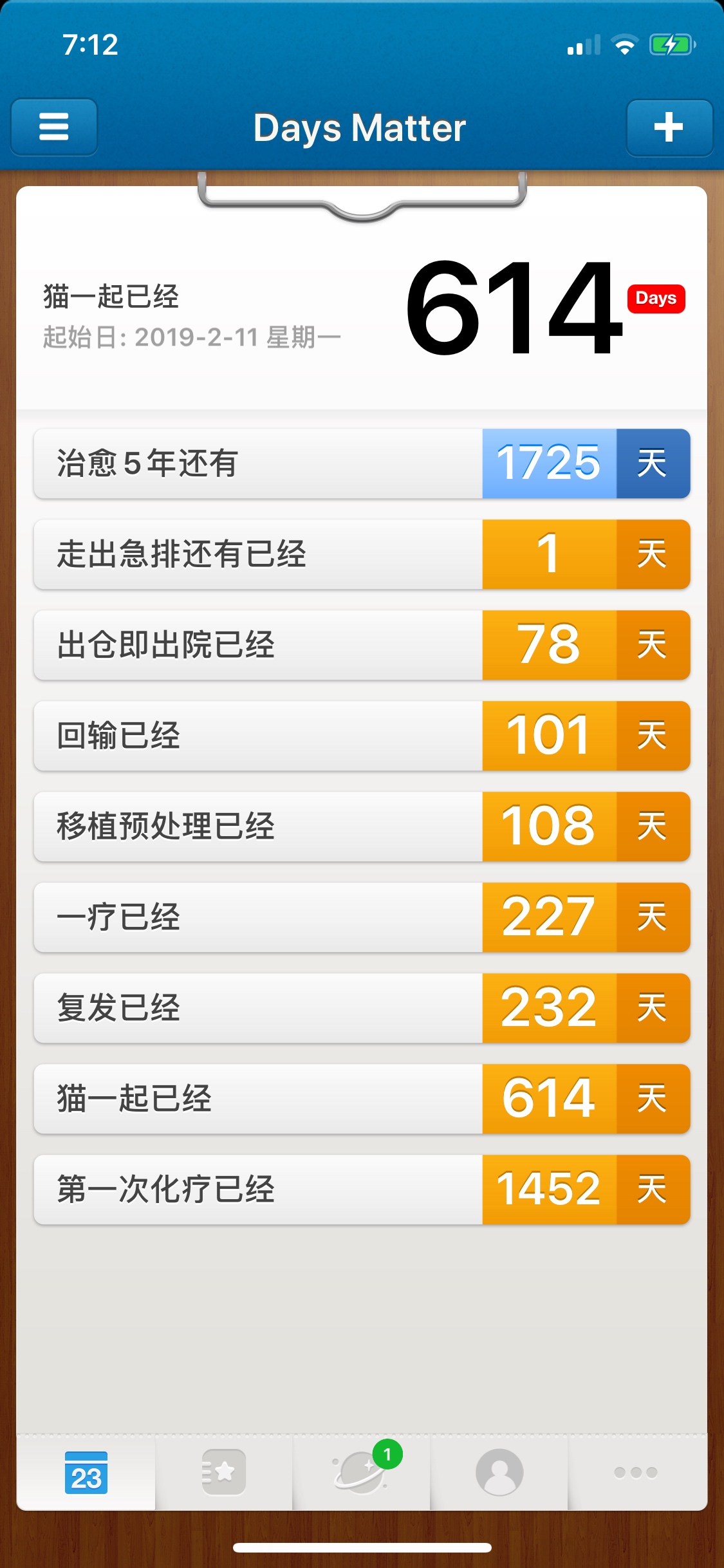View the 第一次化疗已经 1452 days event
This screenshot has width=724, height=1568.
coord(362,1190)
